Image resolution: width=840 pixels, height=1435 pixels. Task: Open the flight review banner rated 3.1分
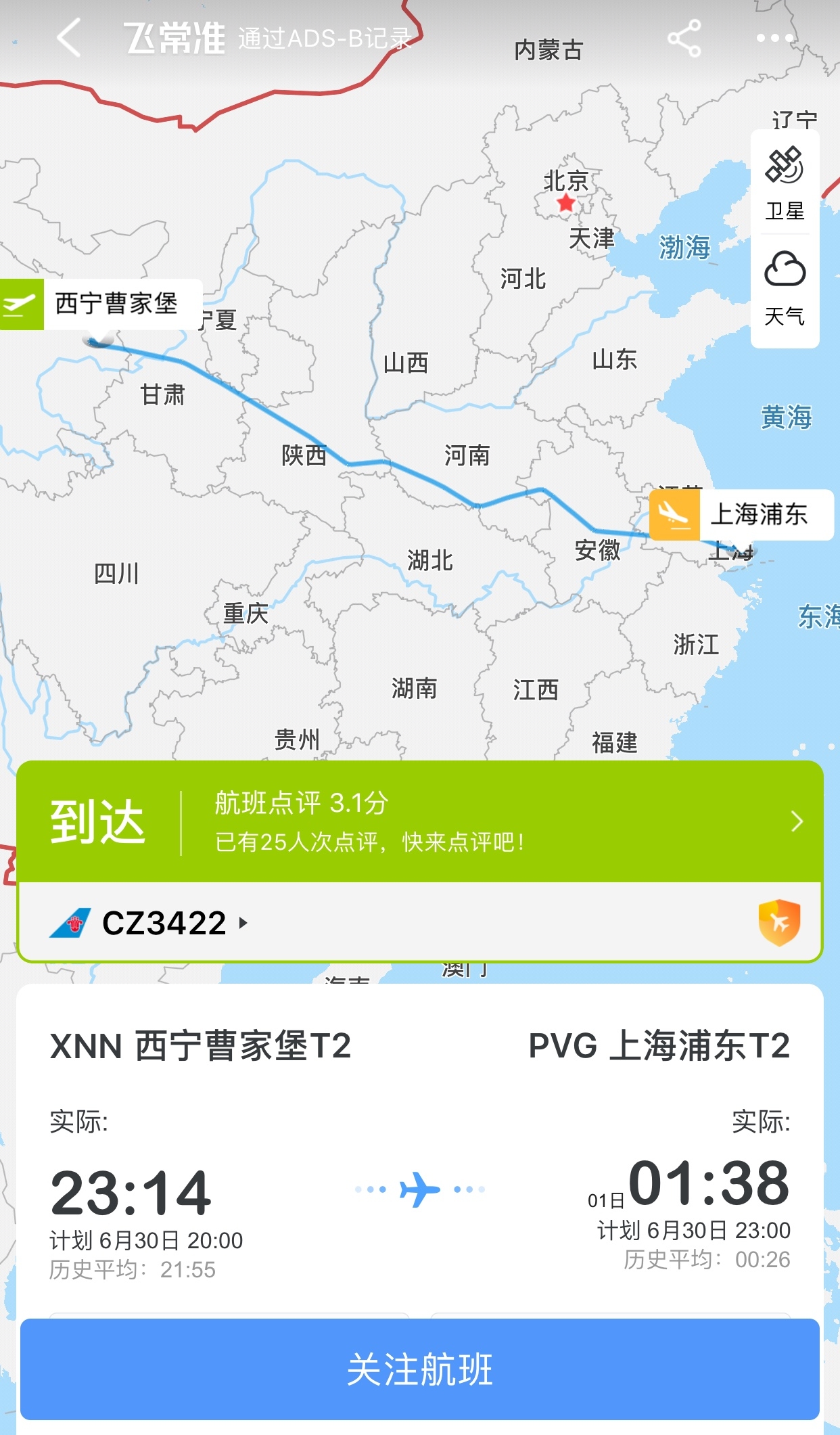pos(419,821)
